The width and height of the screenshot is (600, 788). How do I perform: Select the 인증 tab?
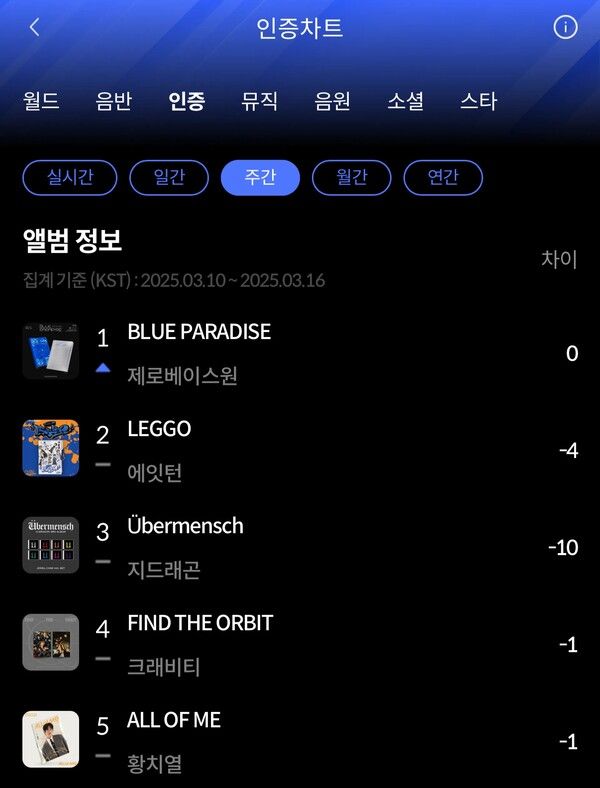(187, 101)
